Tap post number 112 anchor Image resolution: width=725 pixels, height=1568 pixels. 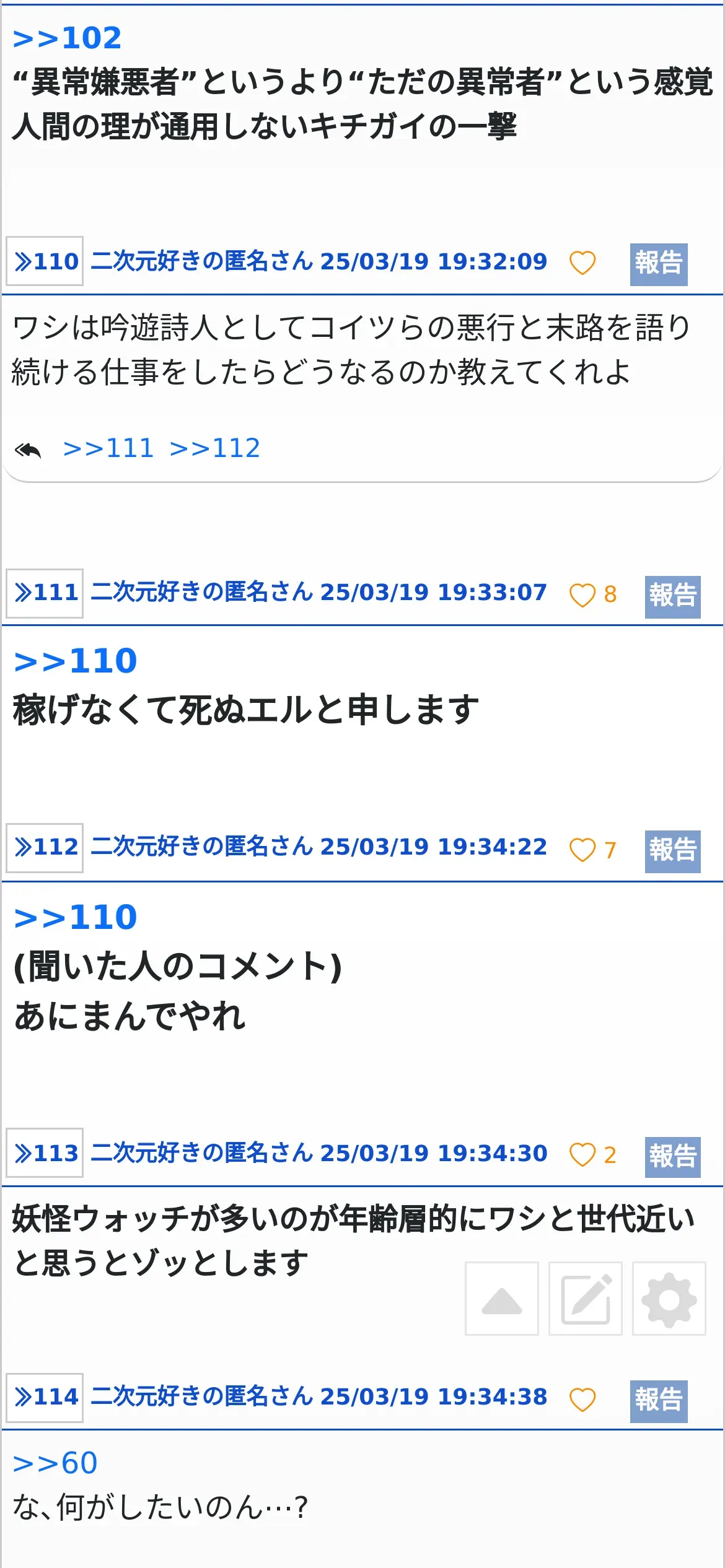pyautogui.click(x=45, y=848)
